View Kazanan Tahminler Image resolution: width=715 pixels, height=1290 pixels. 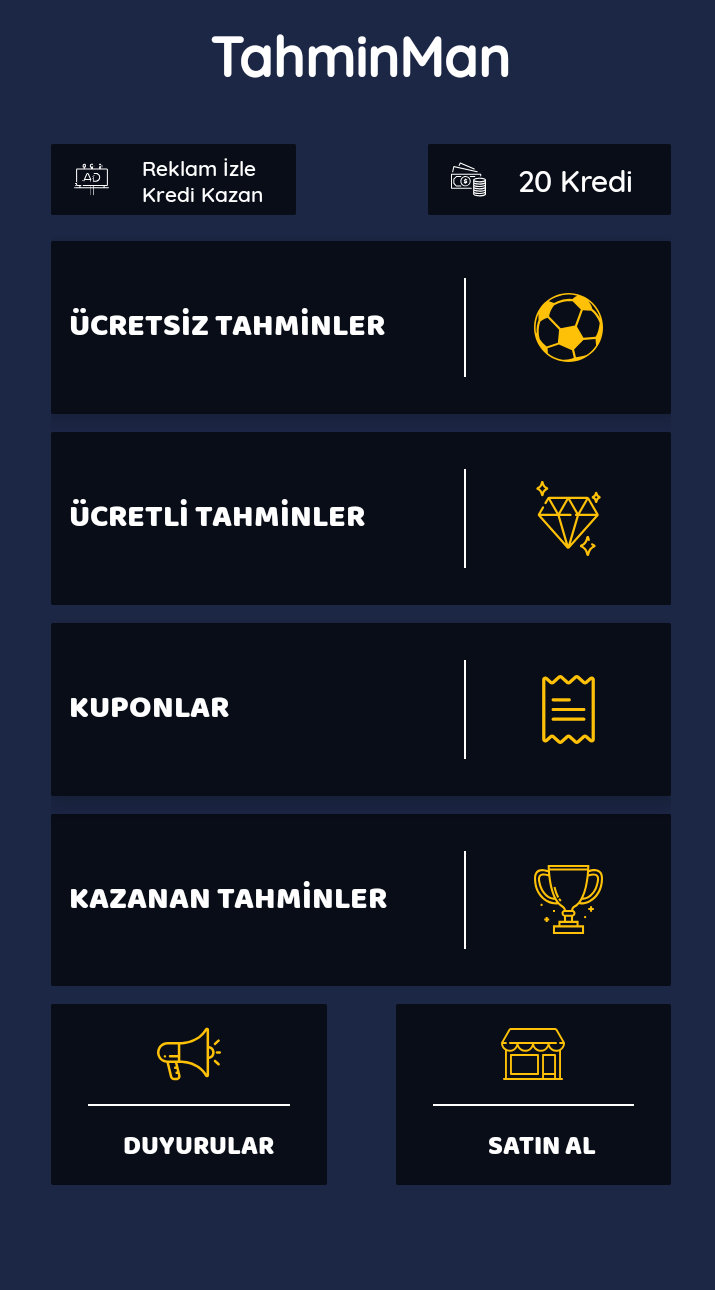click(x=361, y=900)
